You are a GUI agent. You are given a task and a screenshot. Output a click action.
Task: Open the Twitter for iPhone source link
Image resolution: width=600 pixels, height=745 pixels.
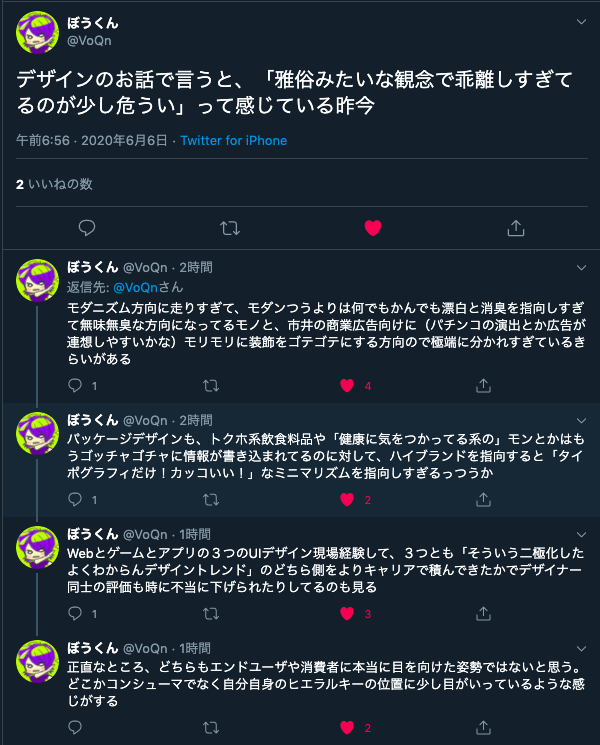(x=233, y=141)
